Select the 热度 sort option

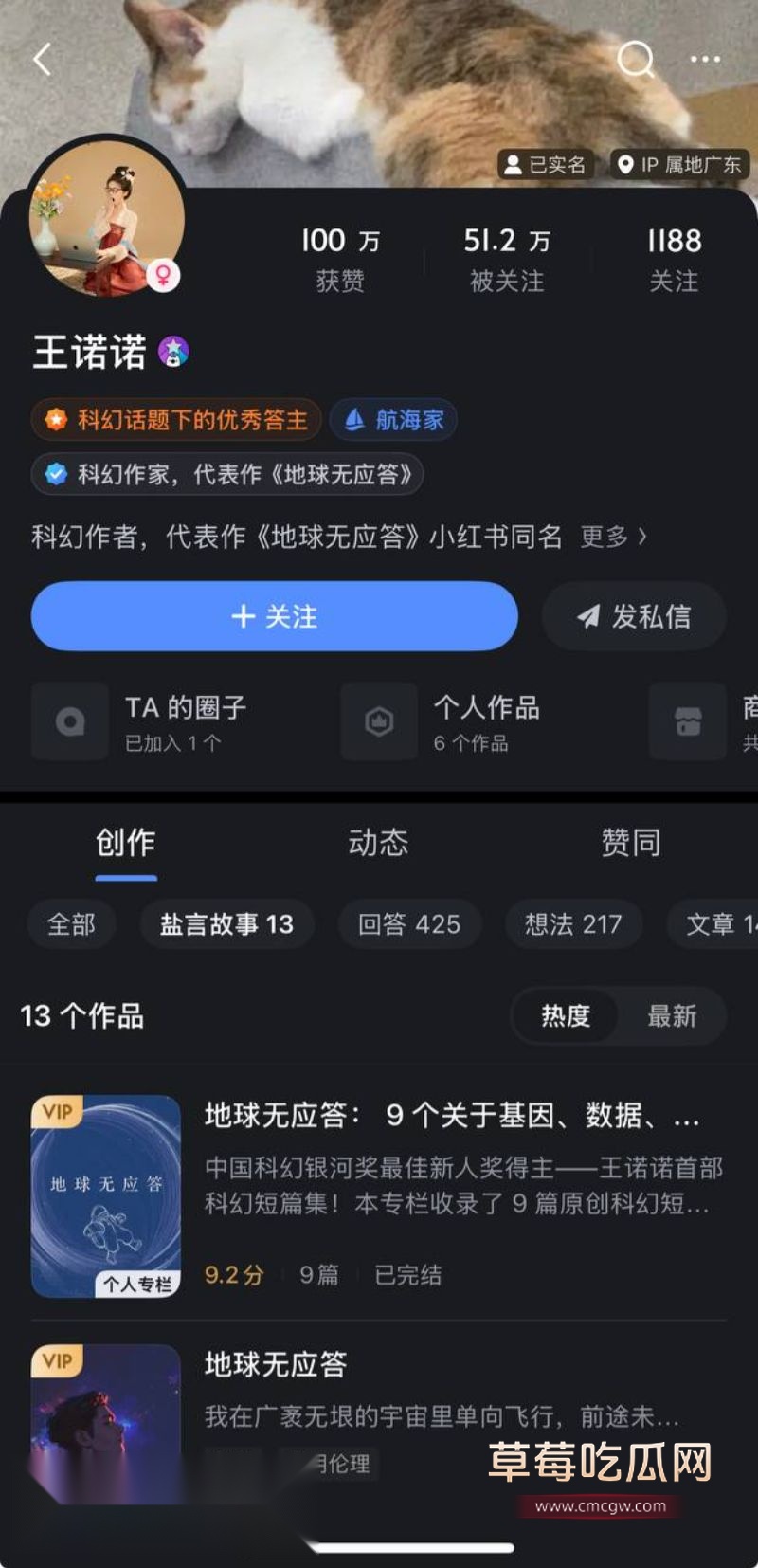(x=566, y=1016)
